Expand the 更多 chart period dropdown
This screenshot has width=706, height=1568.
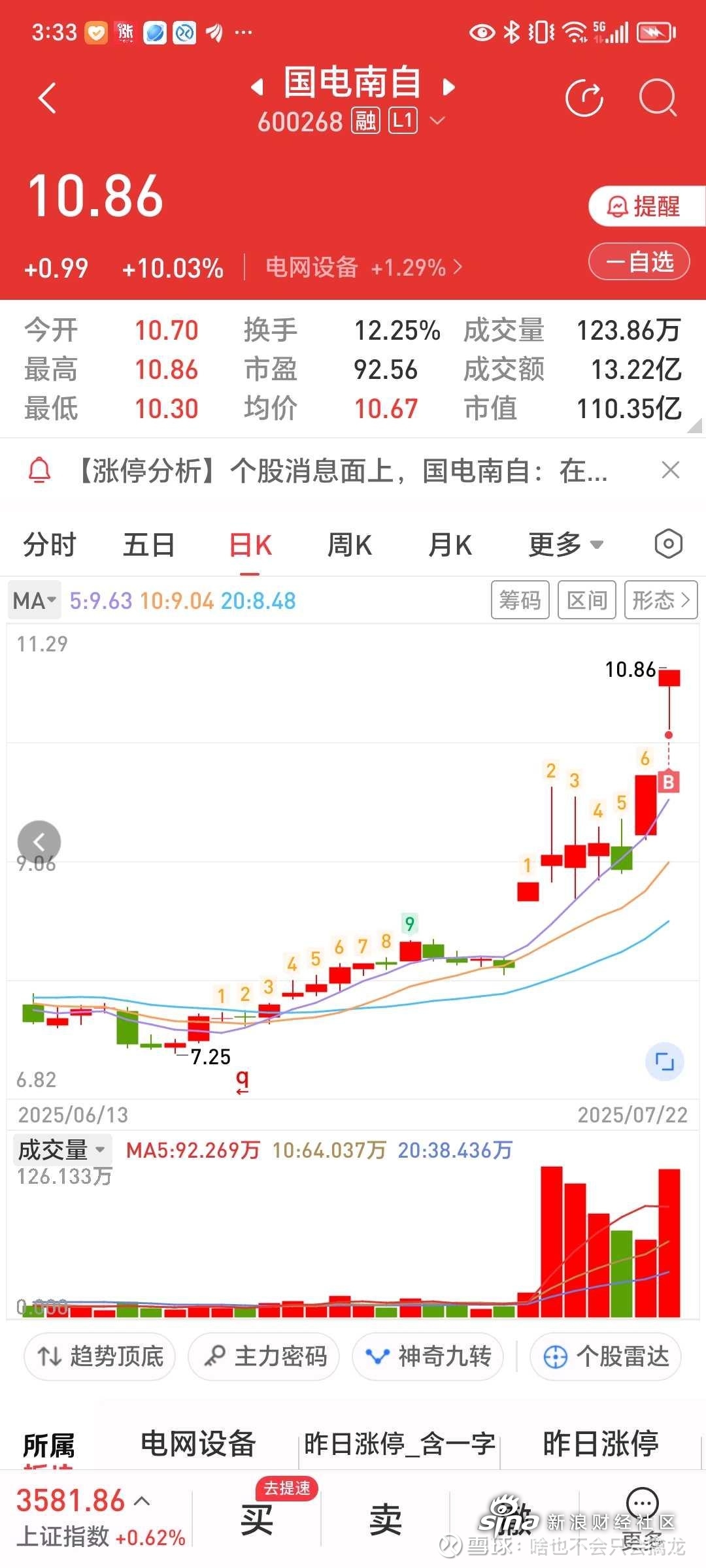pos(565,545)
